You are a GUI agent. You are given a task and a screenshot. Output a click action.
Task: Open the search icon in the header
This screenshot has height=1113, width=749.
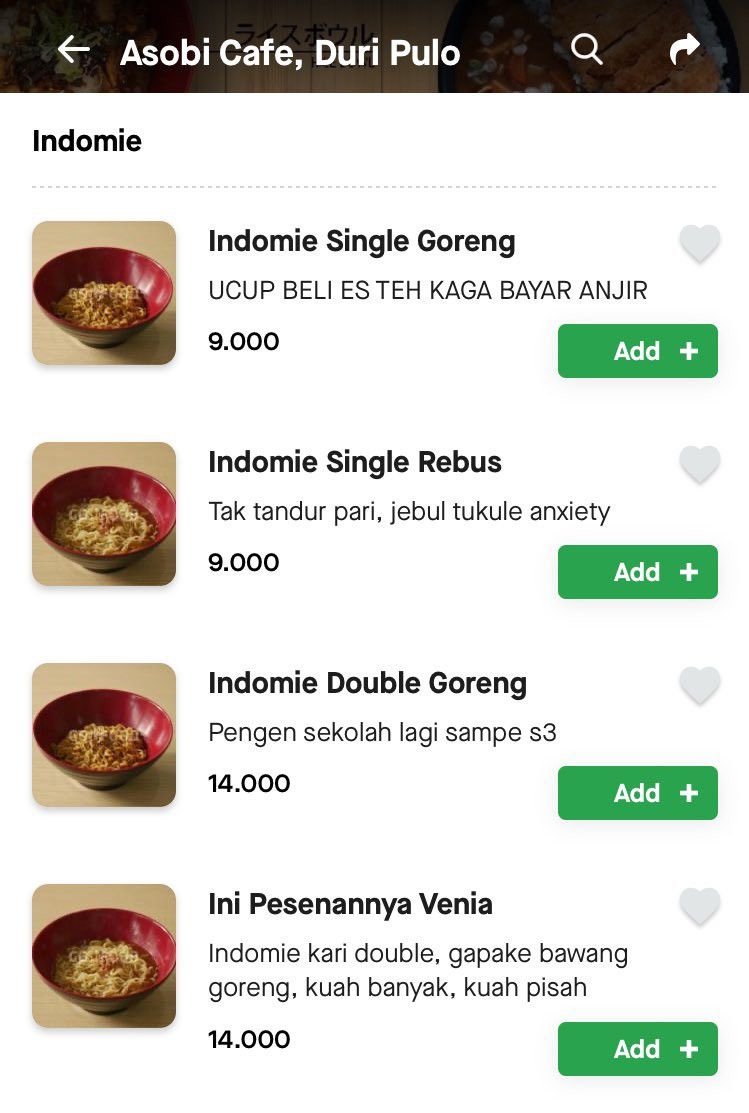pos(586,49)
